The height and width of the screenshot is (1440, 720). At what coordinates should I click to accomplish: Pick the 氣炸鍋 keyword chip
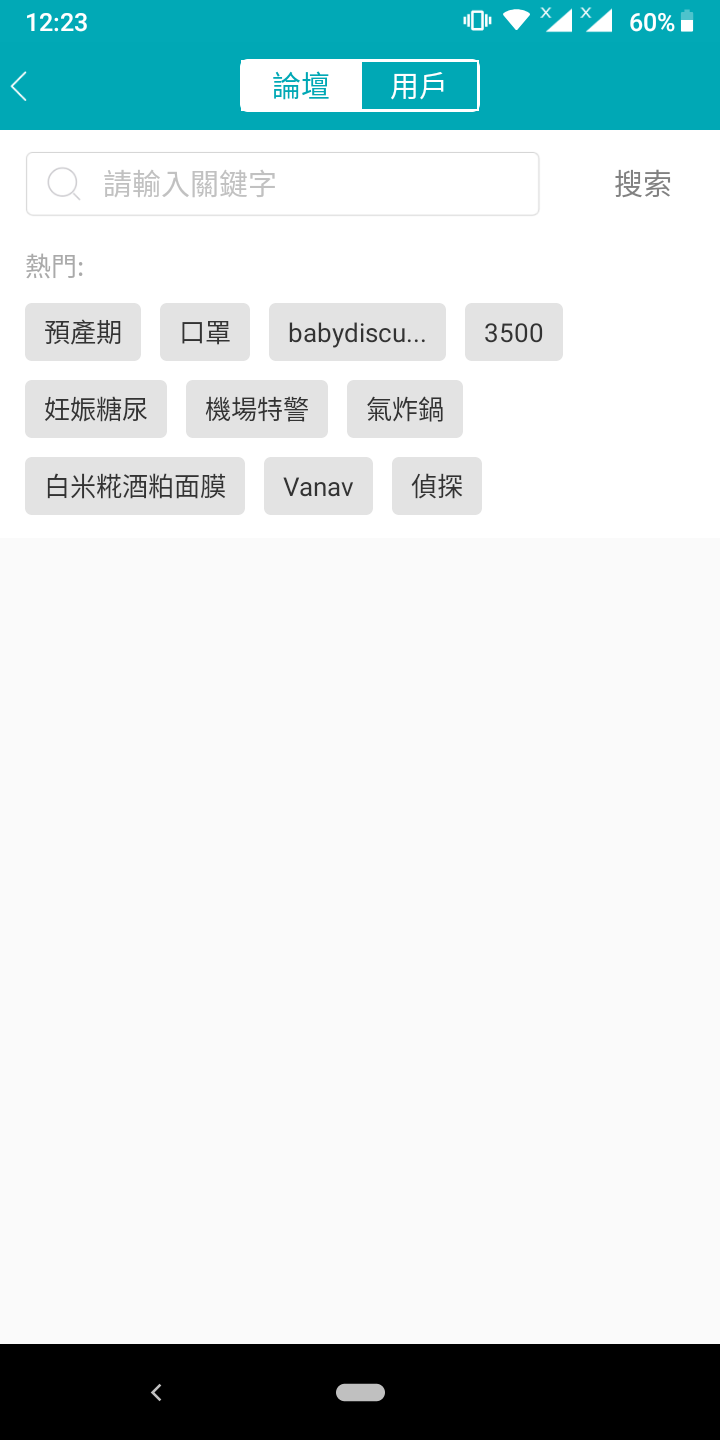coord(405,409)
